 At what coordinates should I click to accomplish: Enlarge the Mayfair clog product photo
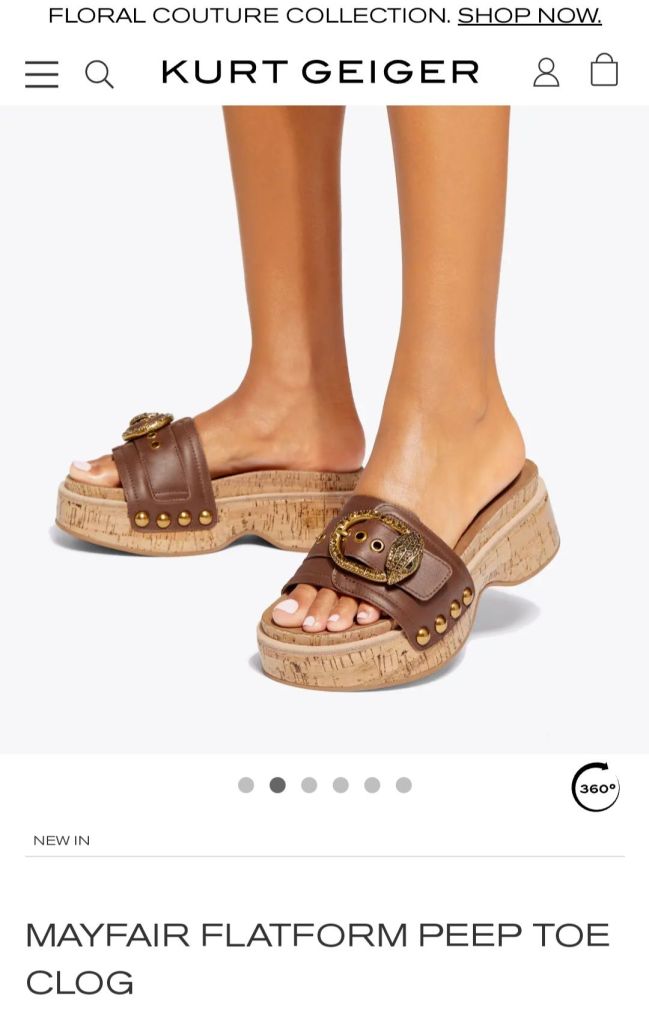[324, 430]
